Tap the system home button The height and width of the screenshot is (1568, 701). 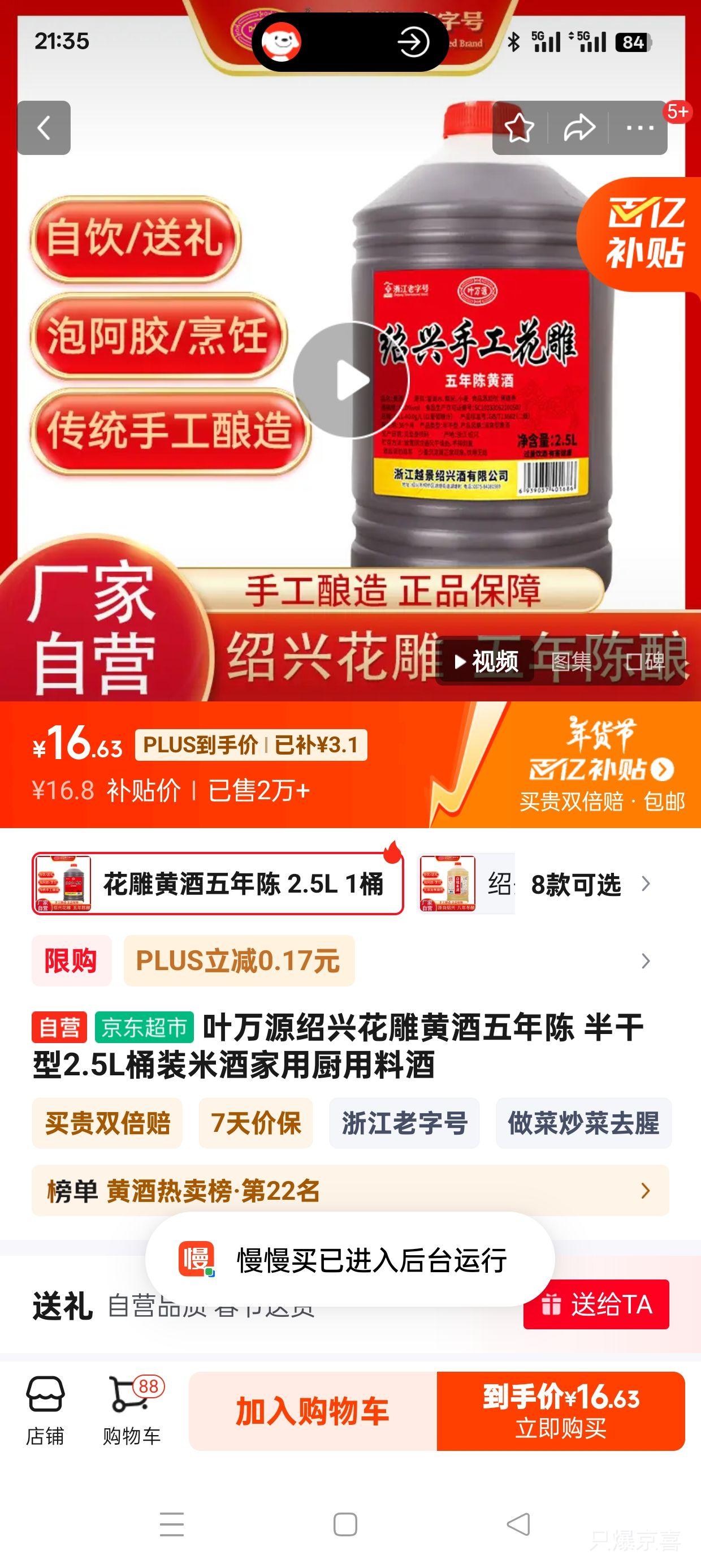click(x=345, y=1524)
